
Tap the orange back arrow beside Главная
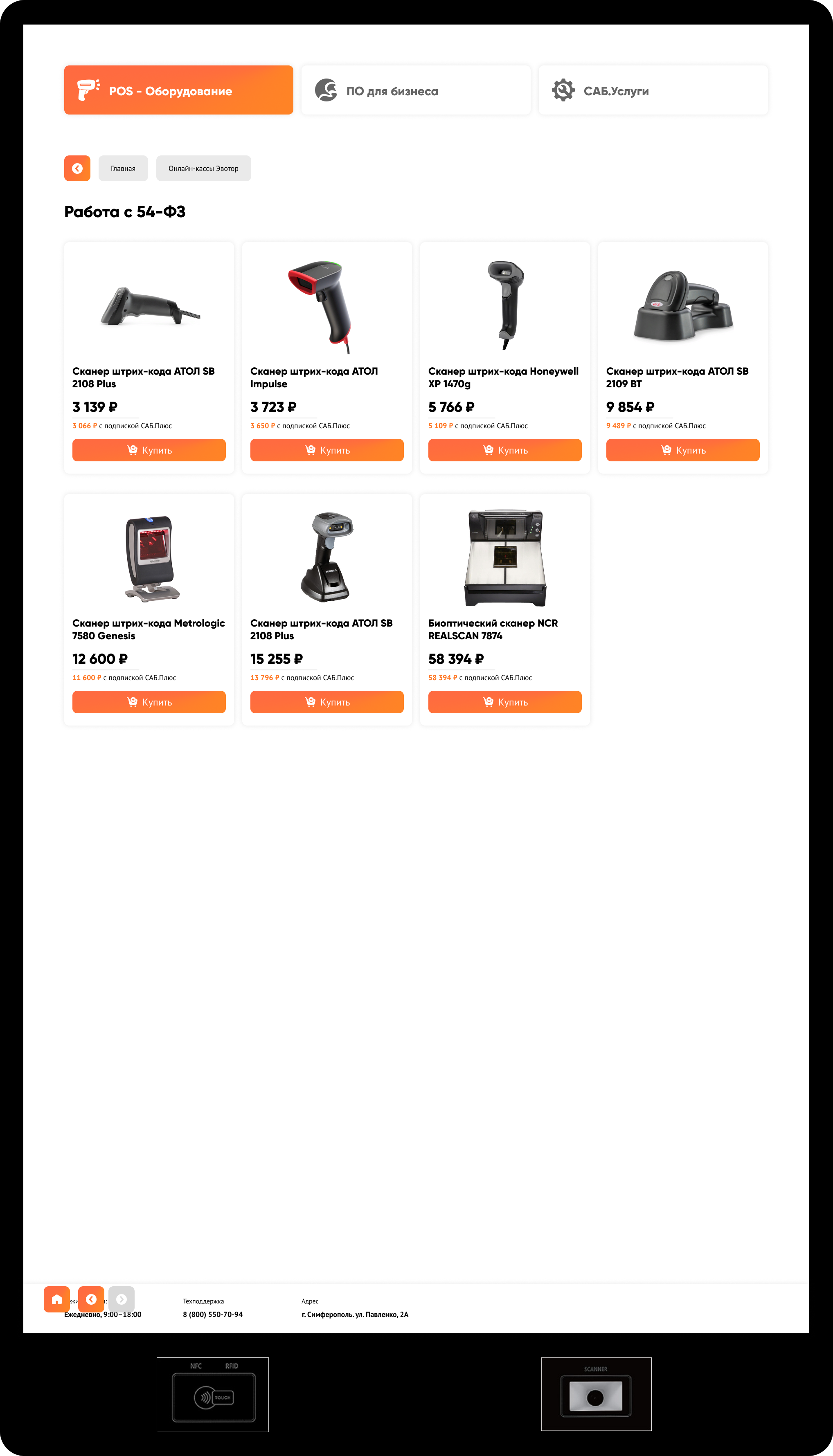tap(77, 168)
